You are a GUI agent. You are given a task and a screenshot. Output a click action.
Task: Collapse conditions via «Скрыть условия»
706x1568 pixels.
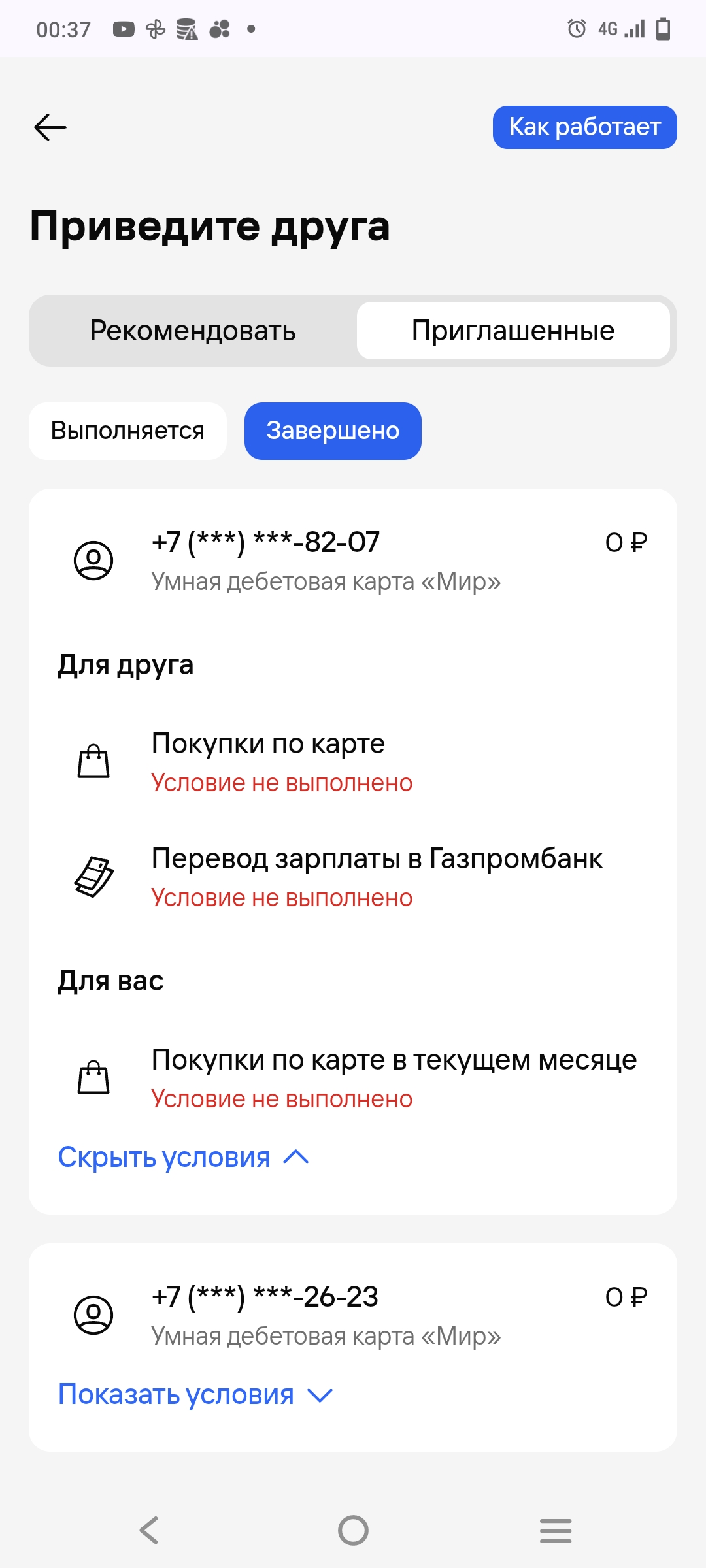pyautogui.click(x=183, y=1157)
